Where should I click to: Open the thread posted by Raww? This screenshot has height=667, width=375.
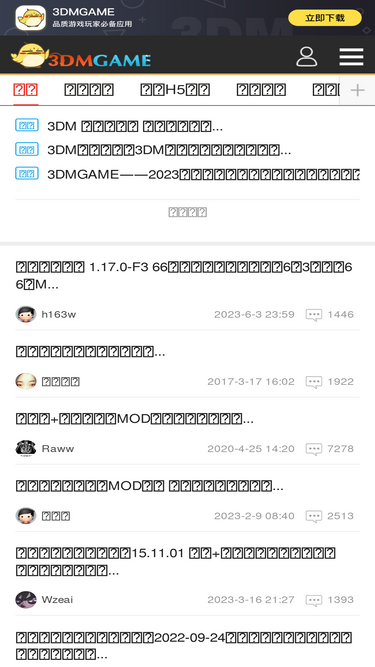tap(134, 419)
